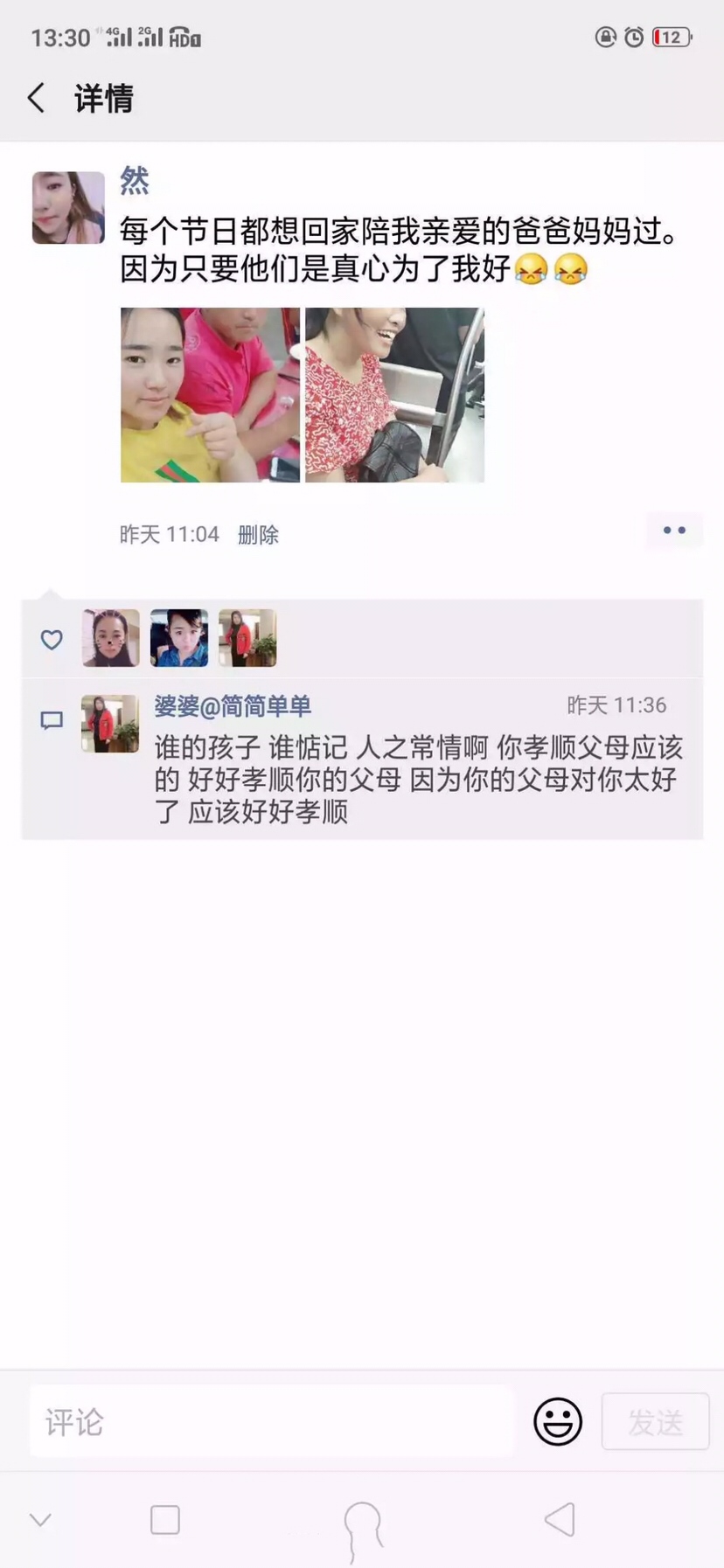This screenshot has width=724, height=1568.
Task: Open the two-dot like/comment menu
Action: click(x=673, y=531)
